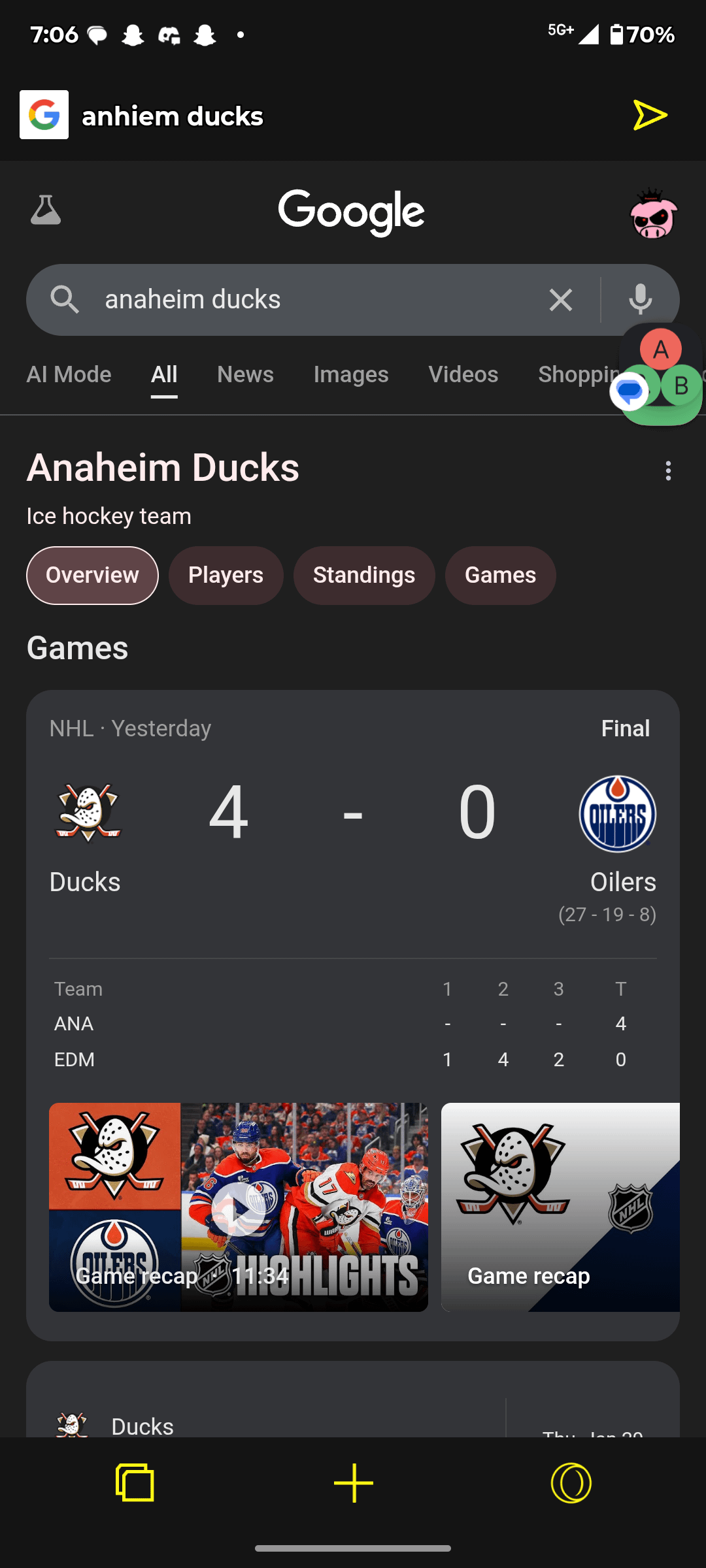Select the Players chip
Image resolution: width=706 pixels, height=1568 pixels.
[x=226, y=575]
